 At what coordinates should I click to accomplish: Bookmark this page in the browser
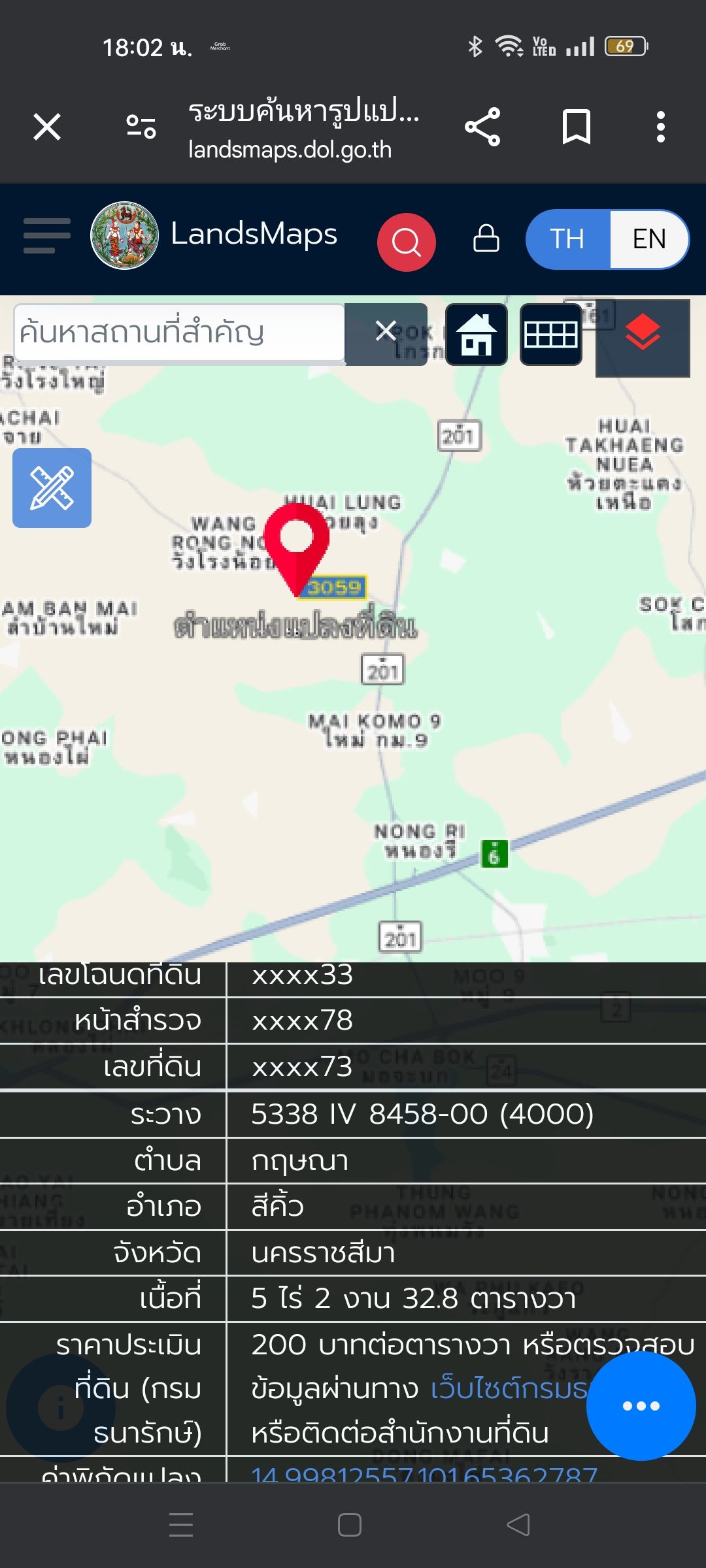577,127
